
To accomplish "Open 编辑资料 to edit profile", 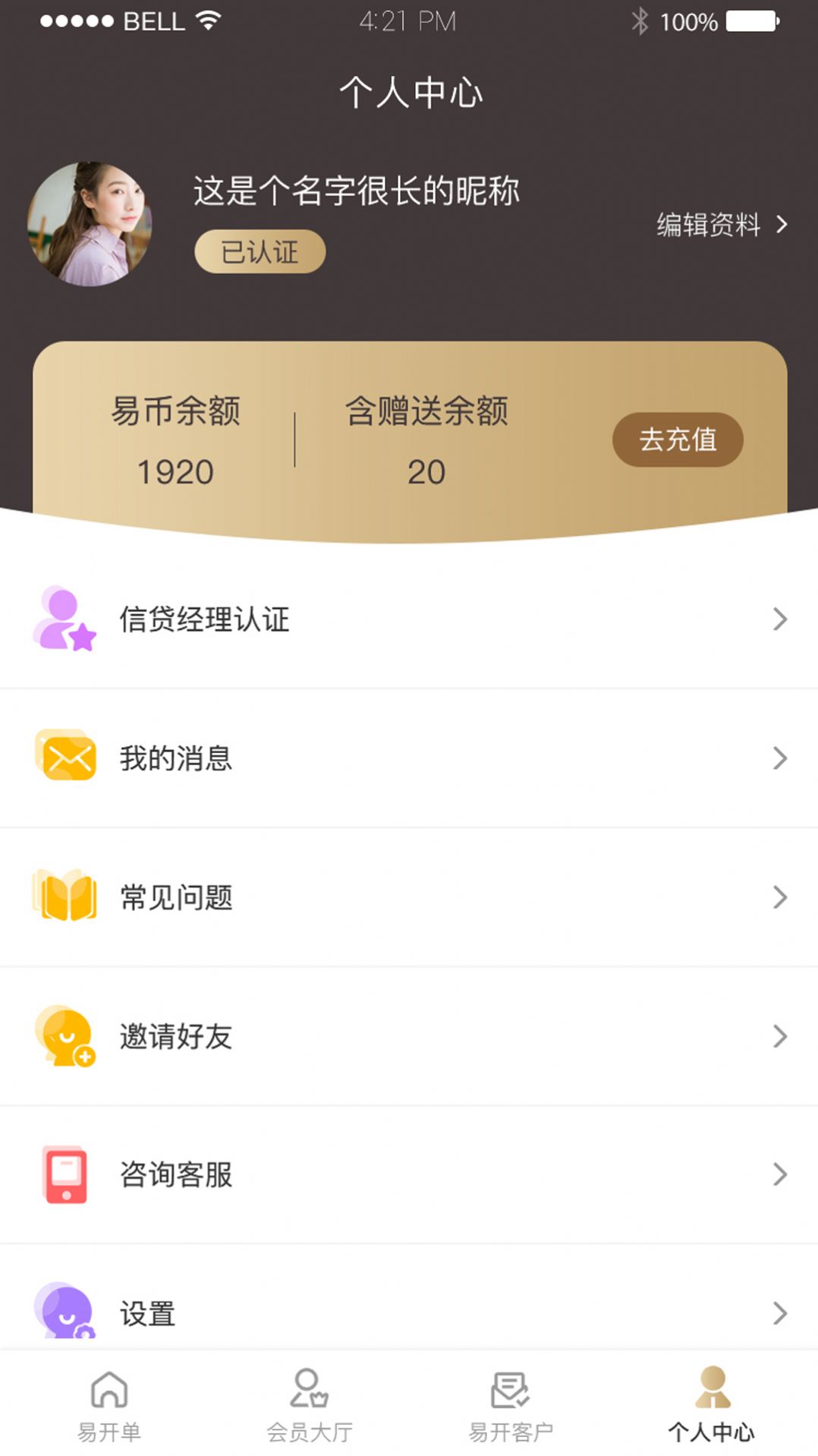I will (x=722, y=225).
